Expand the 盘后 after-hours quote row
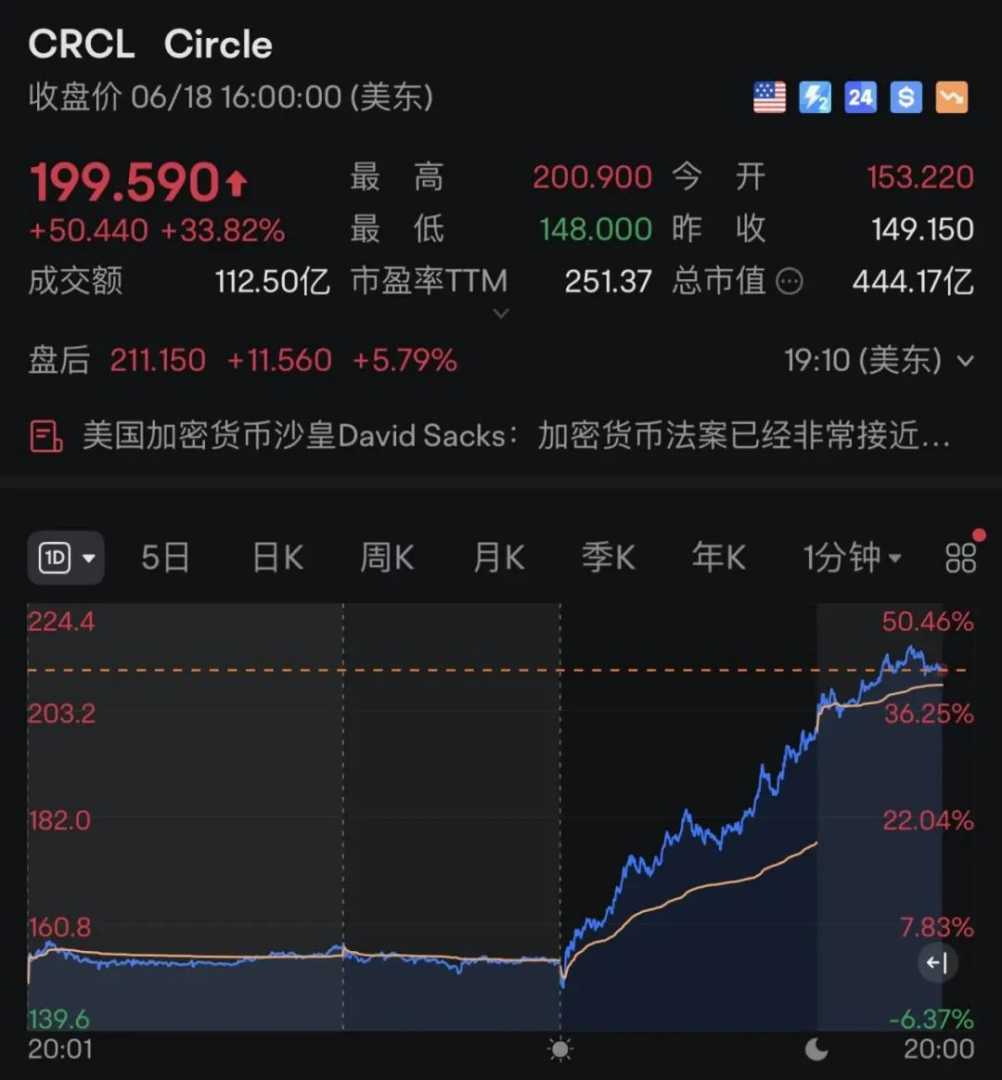This screenshot has height=1080, width=1002. 965,361
